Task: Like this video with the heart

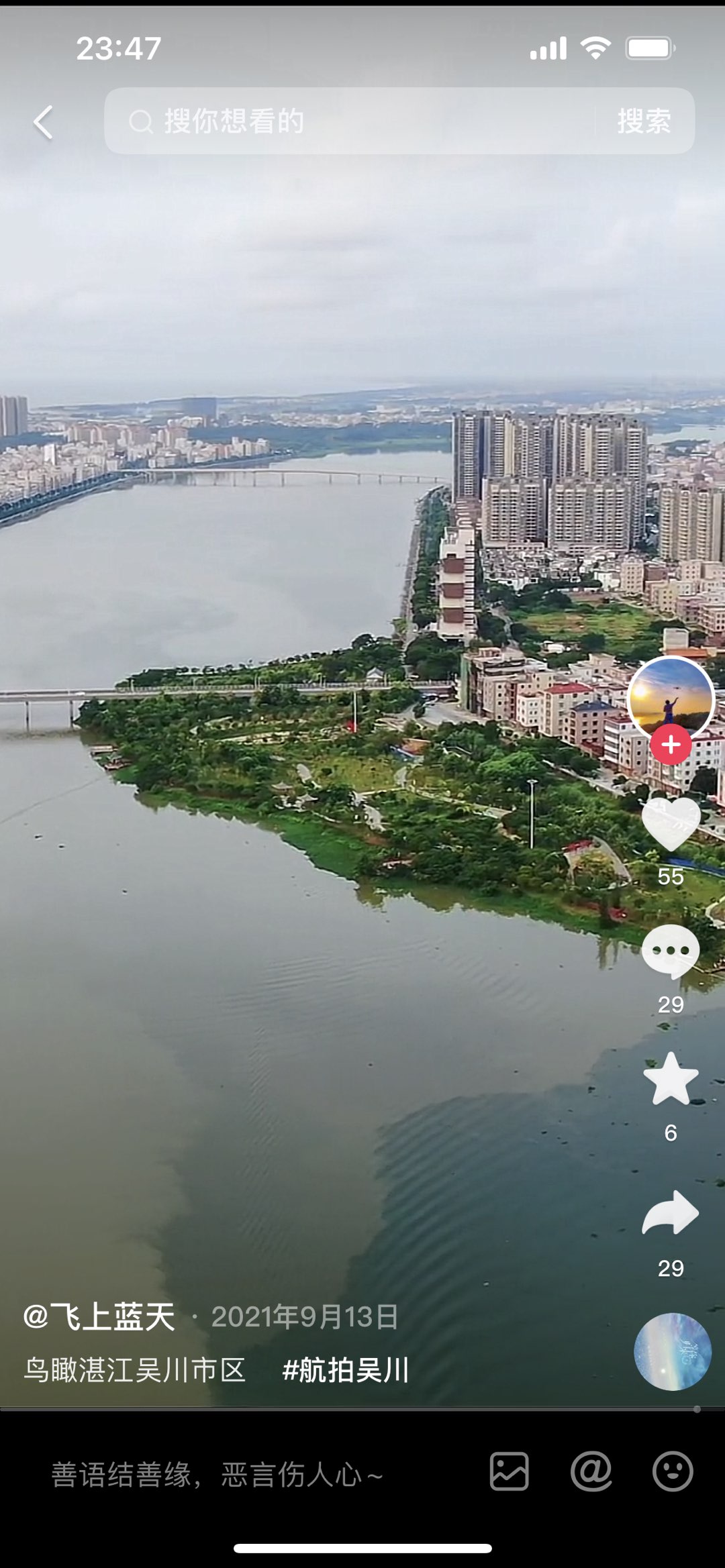Action: (671, 824)
